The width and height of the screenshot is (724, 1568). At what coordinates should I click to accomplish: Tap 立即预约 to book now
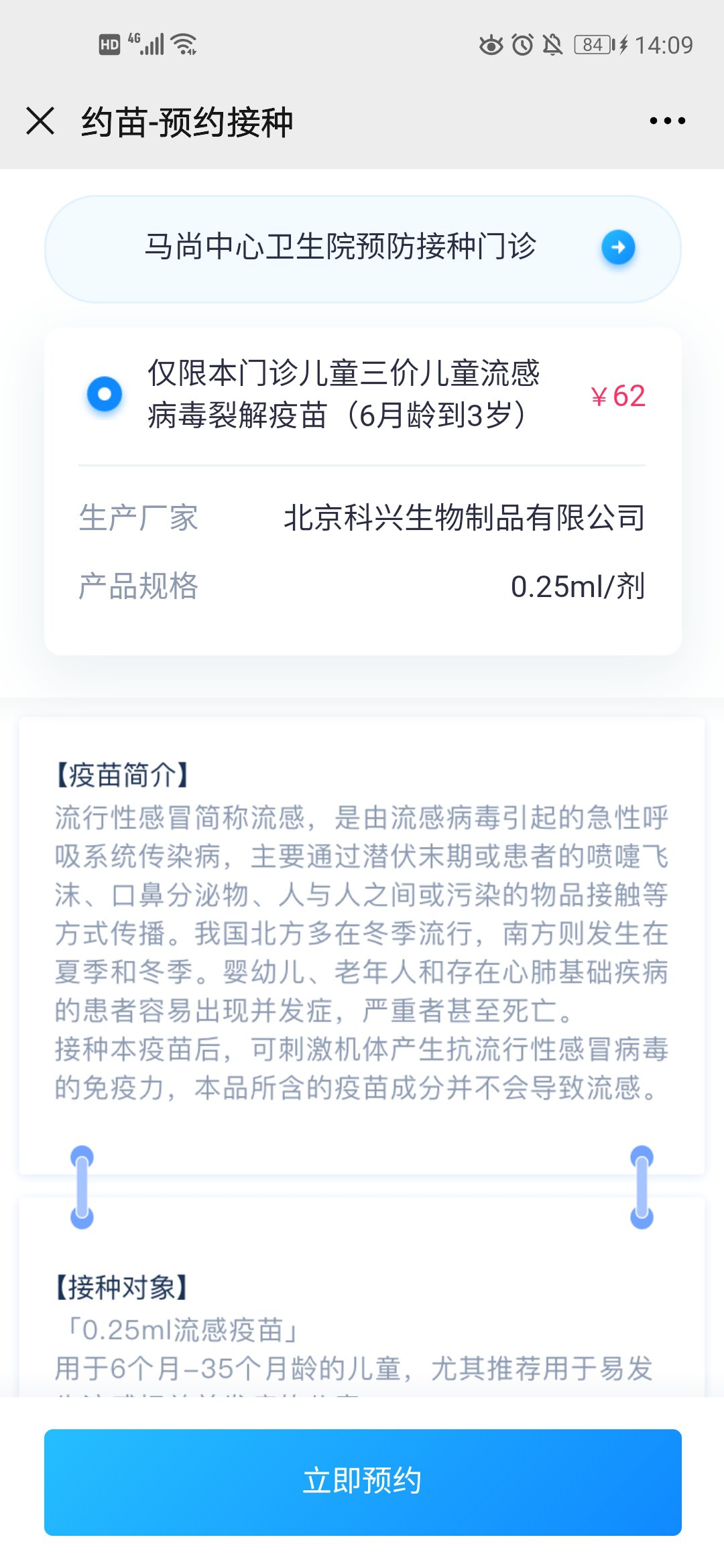click(x=363, y=1482)
